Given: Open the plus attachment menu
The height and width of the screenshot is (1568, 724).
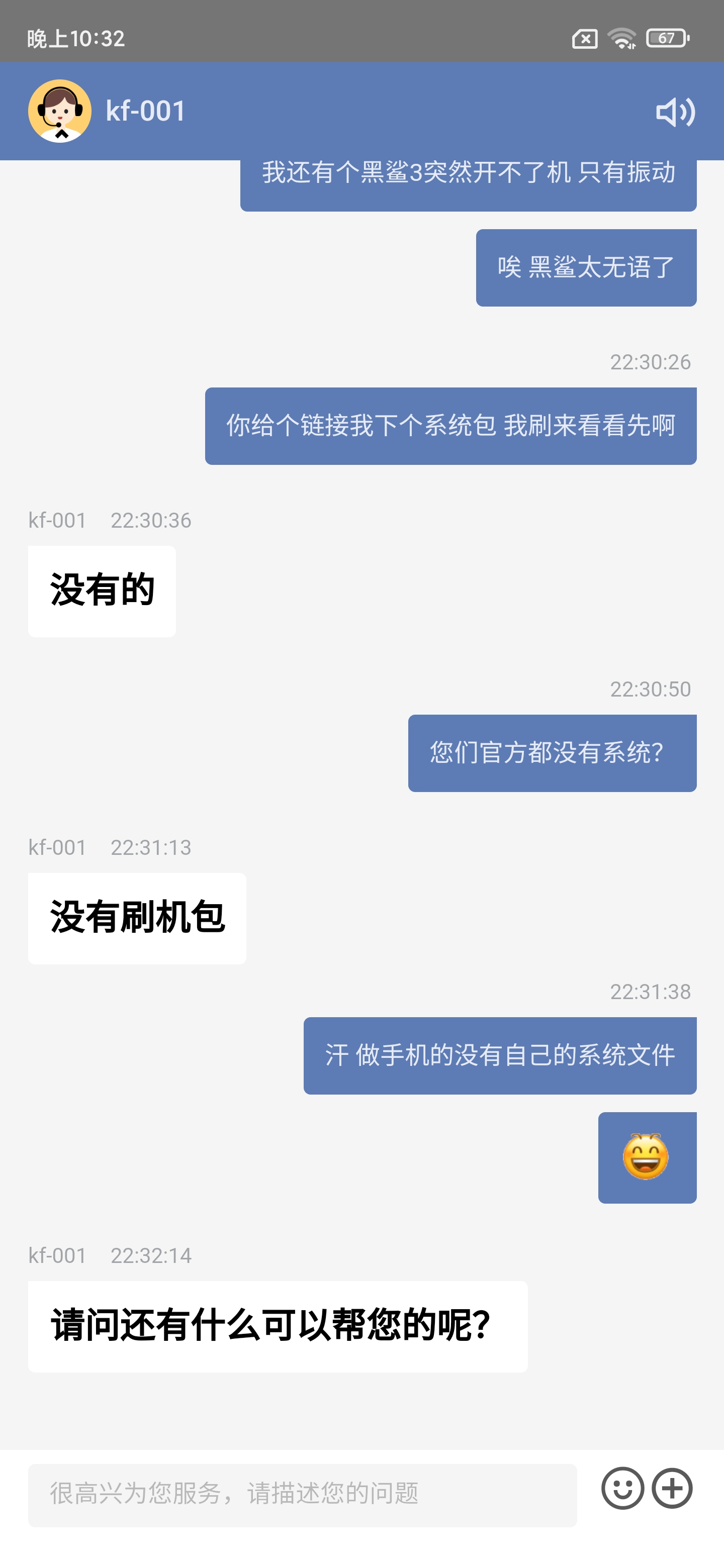Looking at the screenshot, I should pyautogui.click(x=672, y=1488).
